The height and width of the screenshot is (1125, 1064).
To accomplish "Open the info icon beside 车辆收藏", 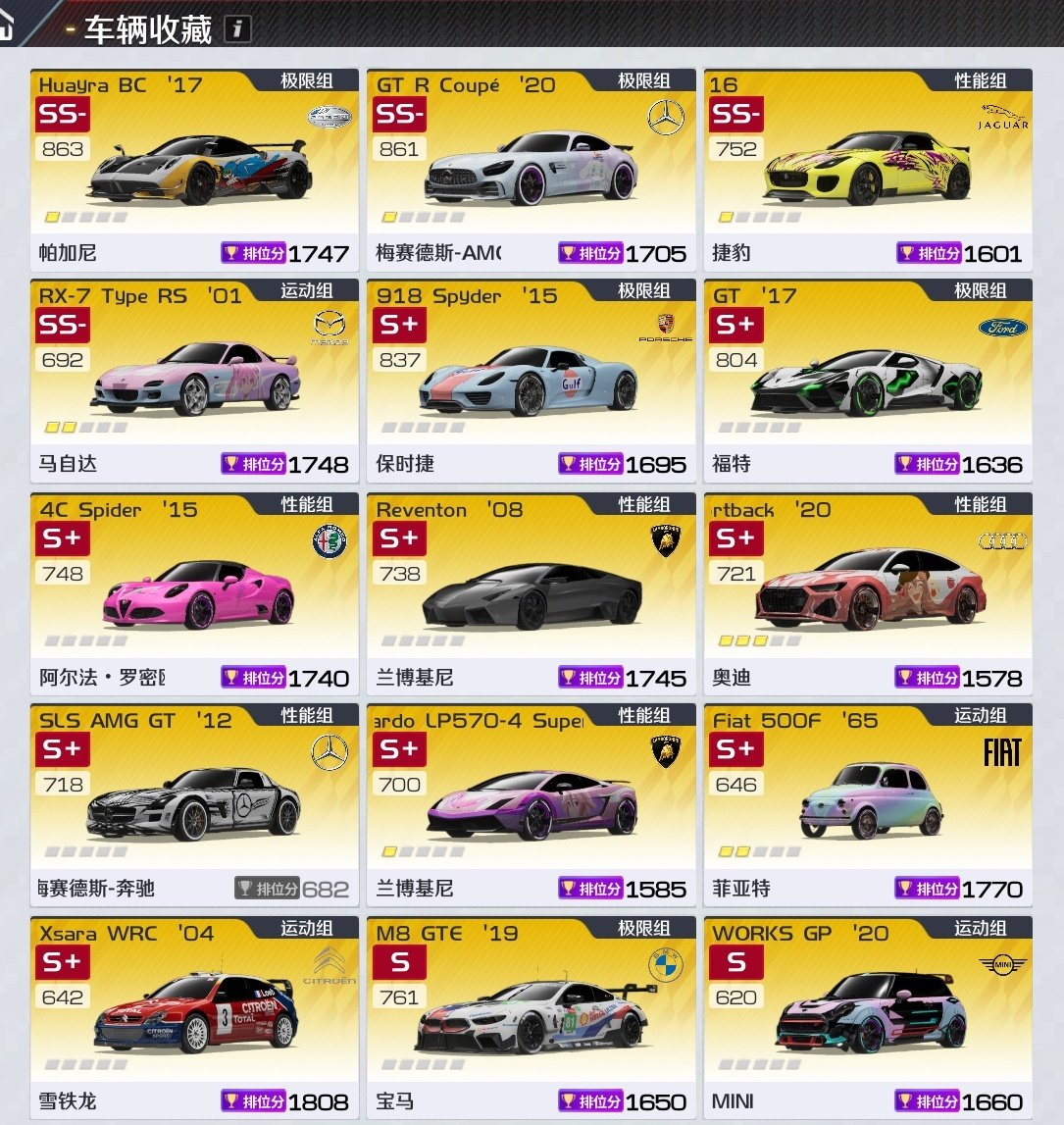I will pyautogui.click(x=236, y=29).
